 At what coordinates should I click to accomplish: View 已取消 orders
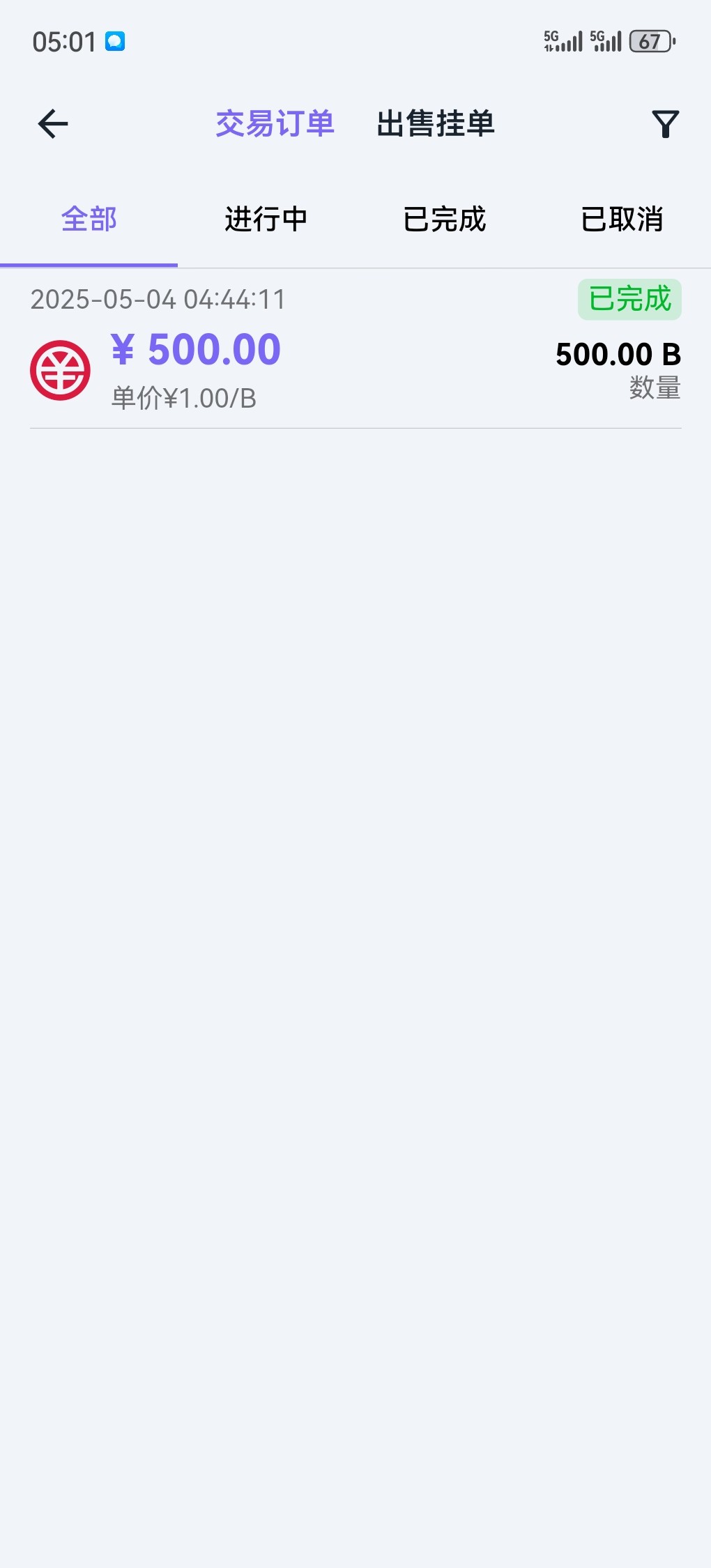click(x=622, y=220)
